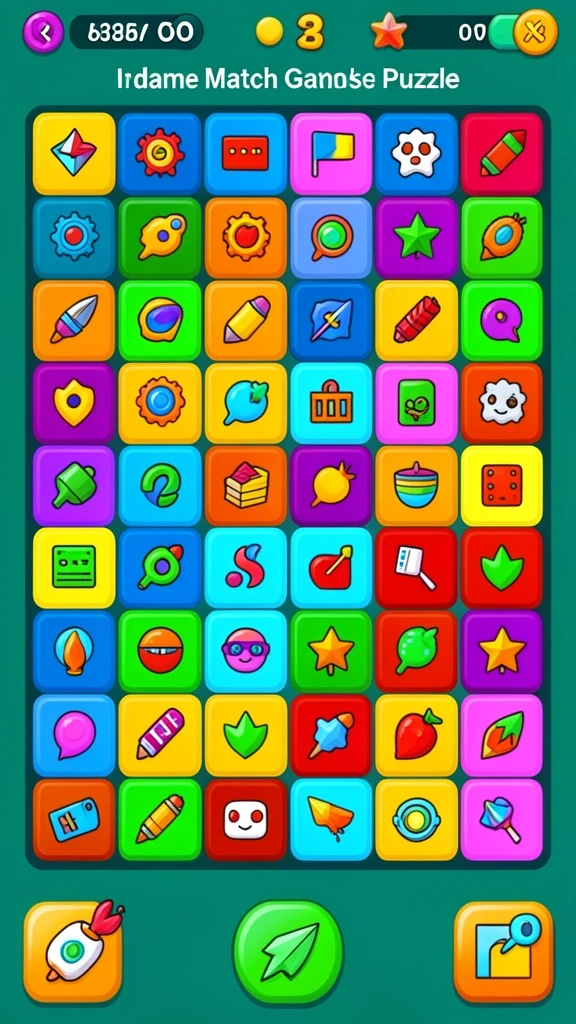Viewport: 576px width, 1024px height.
Task: Choose the green tile with red smiling ball
Action: [160, 651]
